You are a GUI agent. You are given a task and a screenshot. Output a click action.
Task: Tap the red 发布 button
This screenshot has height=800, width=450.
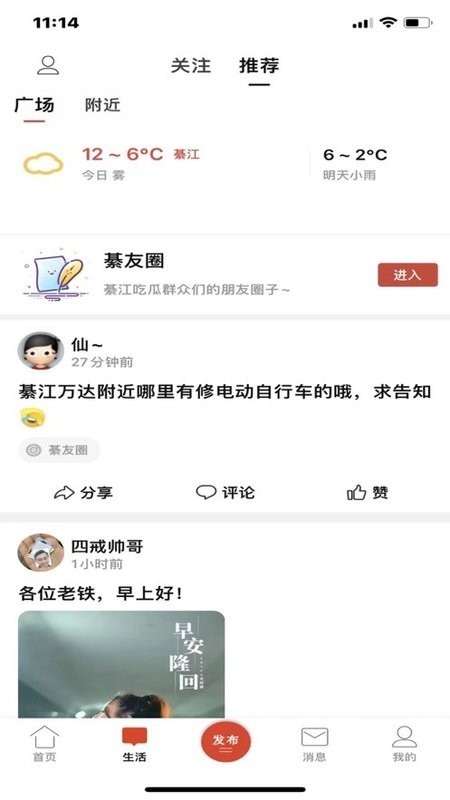pyautogui.click(x=226, y=741)
